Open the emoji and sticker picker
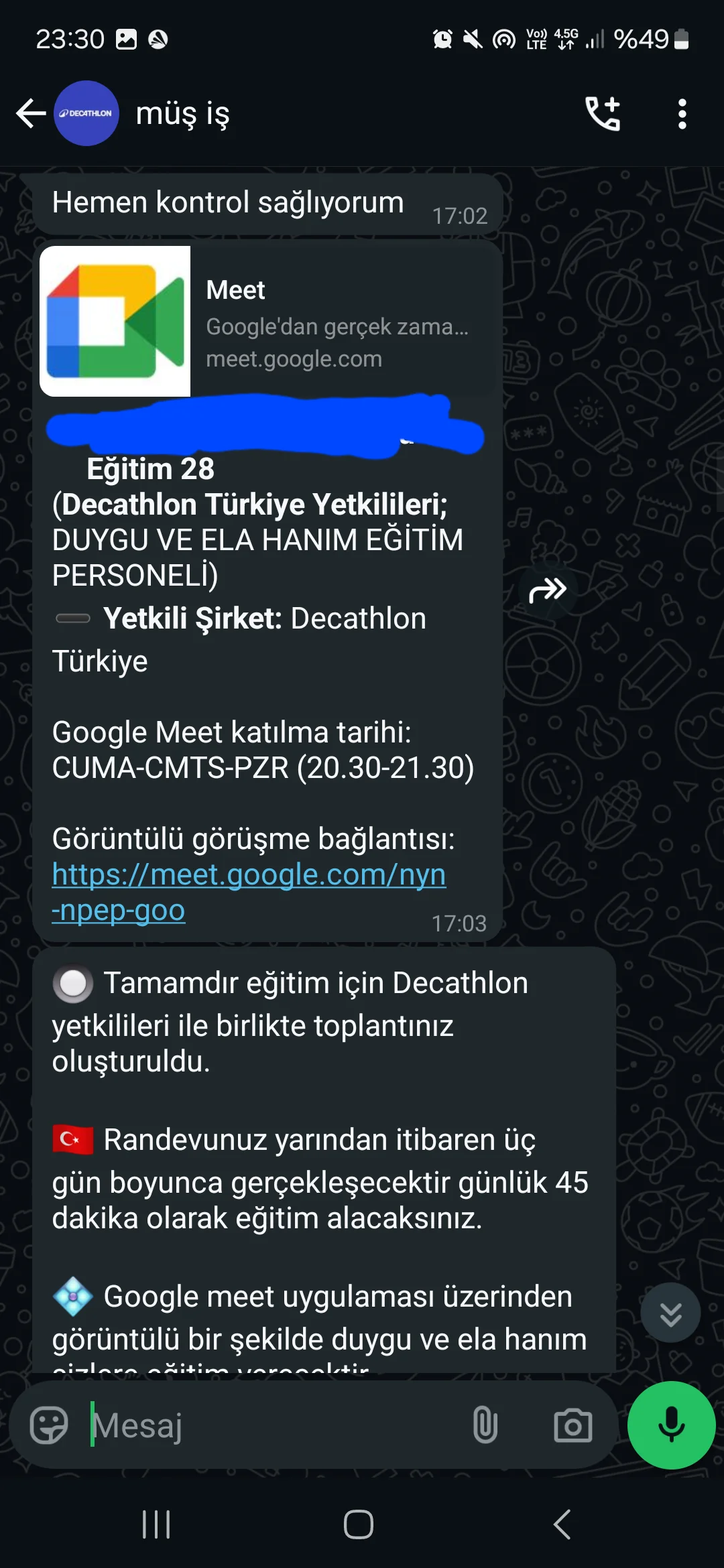 coord(49,1425)
